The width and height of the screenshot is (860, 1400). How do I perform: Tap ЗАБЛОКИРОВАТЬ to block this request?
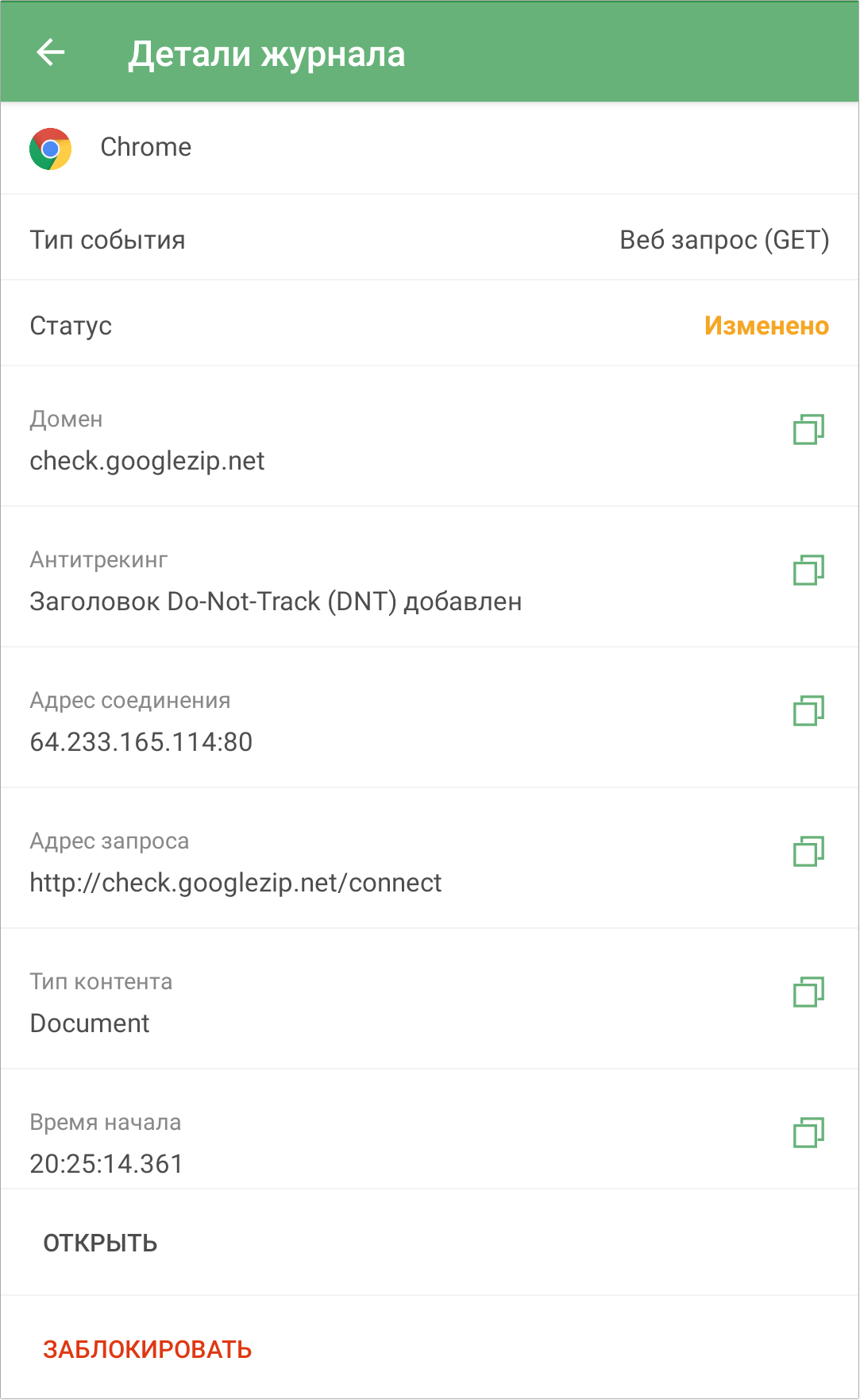click(x=148, y=1349)
